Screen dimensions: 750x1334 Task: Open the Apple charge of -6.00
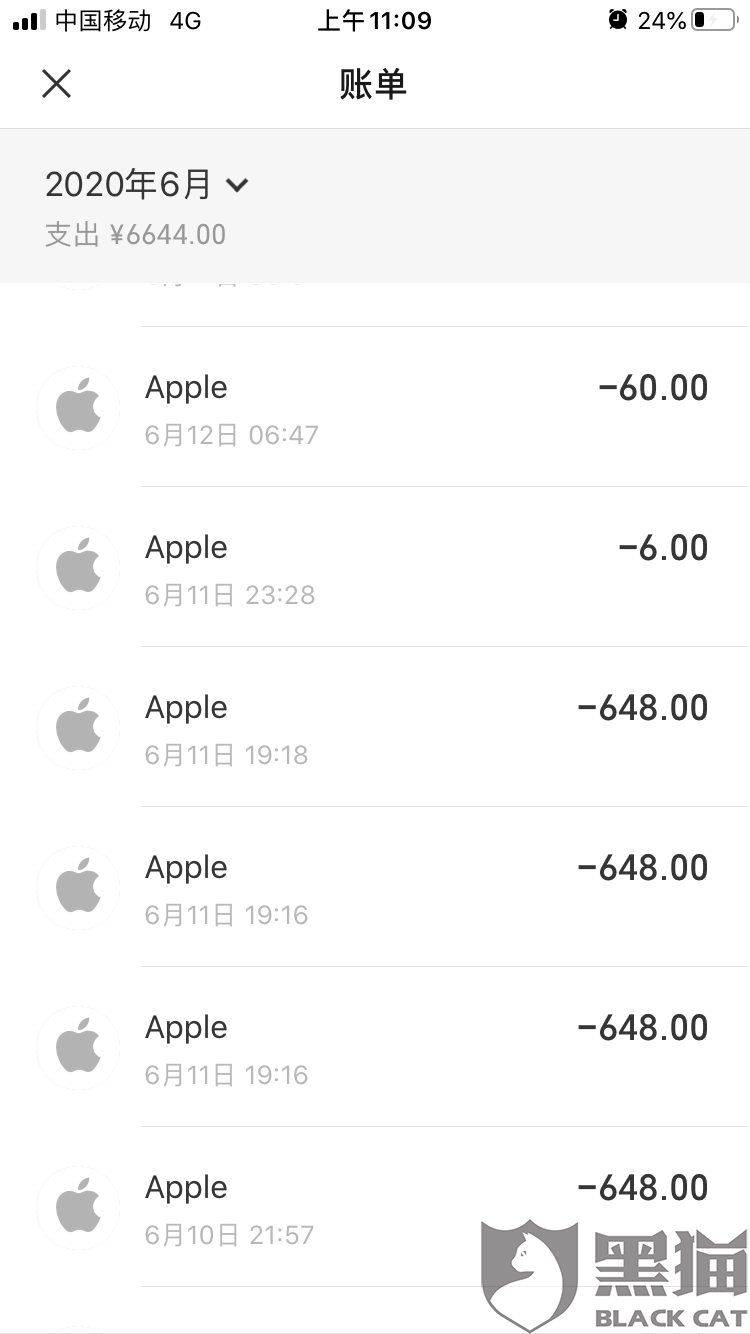[x=375, y=567]
